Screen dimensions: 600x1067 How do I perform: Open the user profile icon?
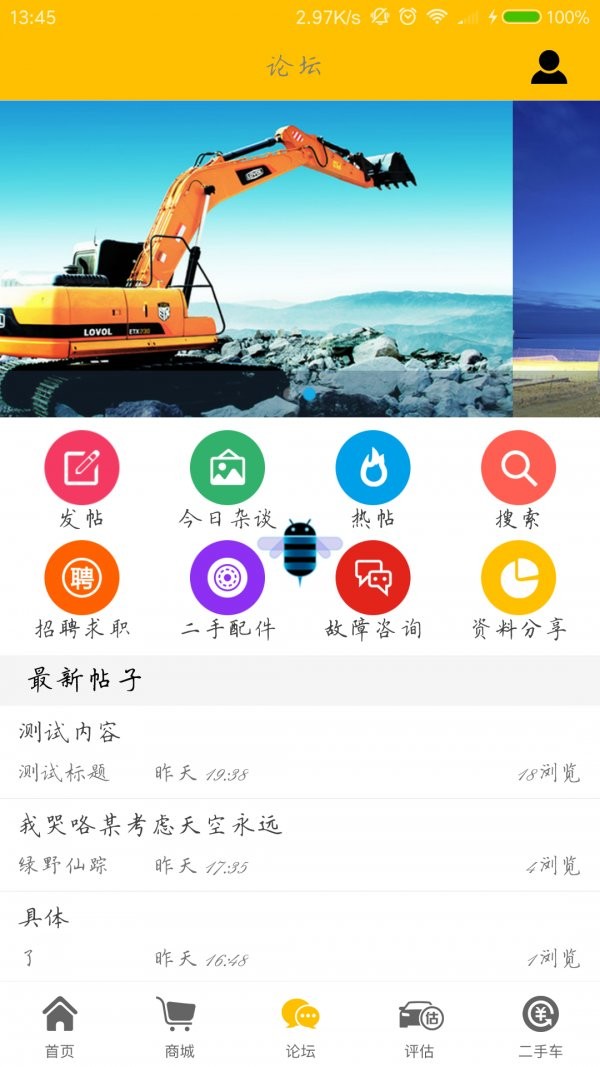tap(548, 66)
